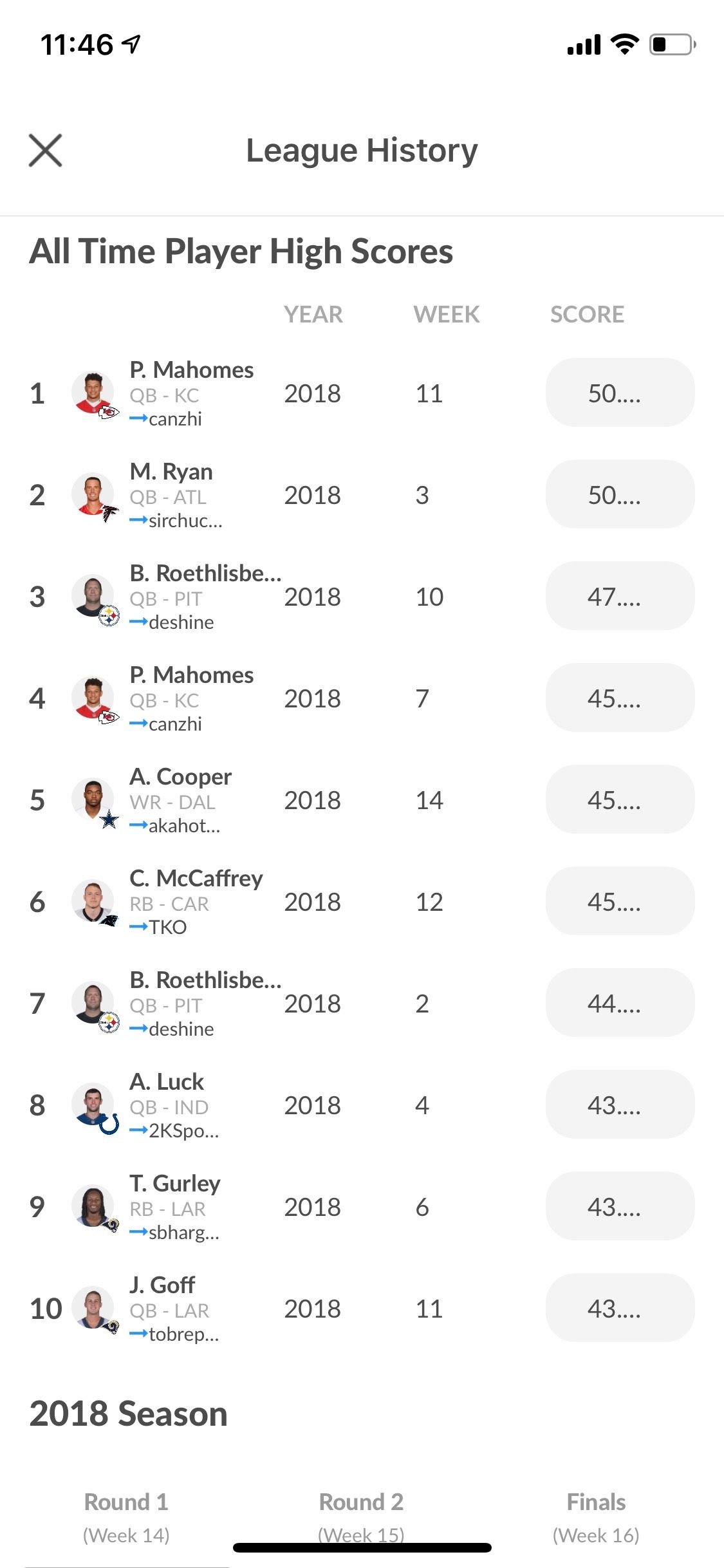This screenshot has width=724, height=1568.
Task: Select B. Roethlisberger week 2 entry
Action: click(x=360, y=1003)
